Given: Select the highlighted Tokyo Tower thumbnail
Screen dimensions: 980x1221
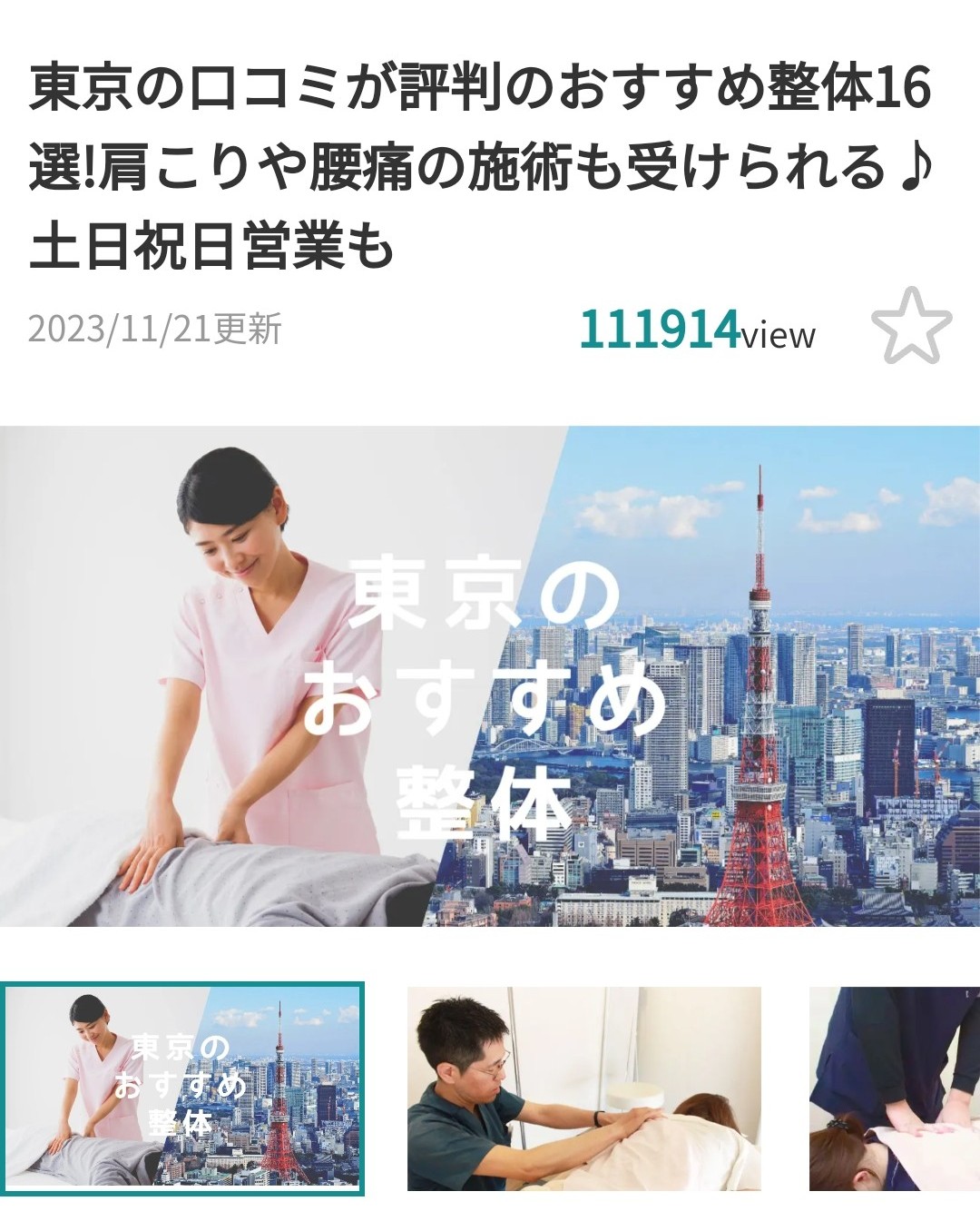Looking at the screenshot, I should click(x=182, y=1088).
